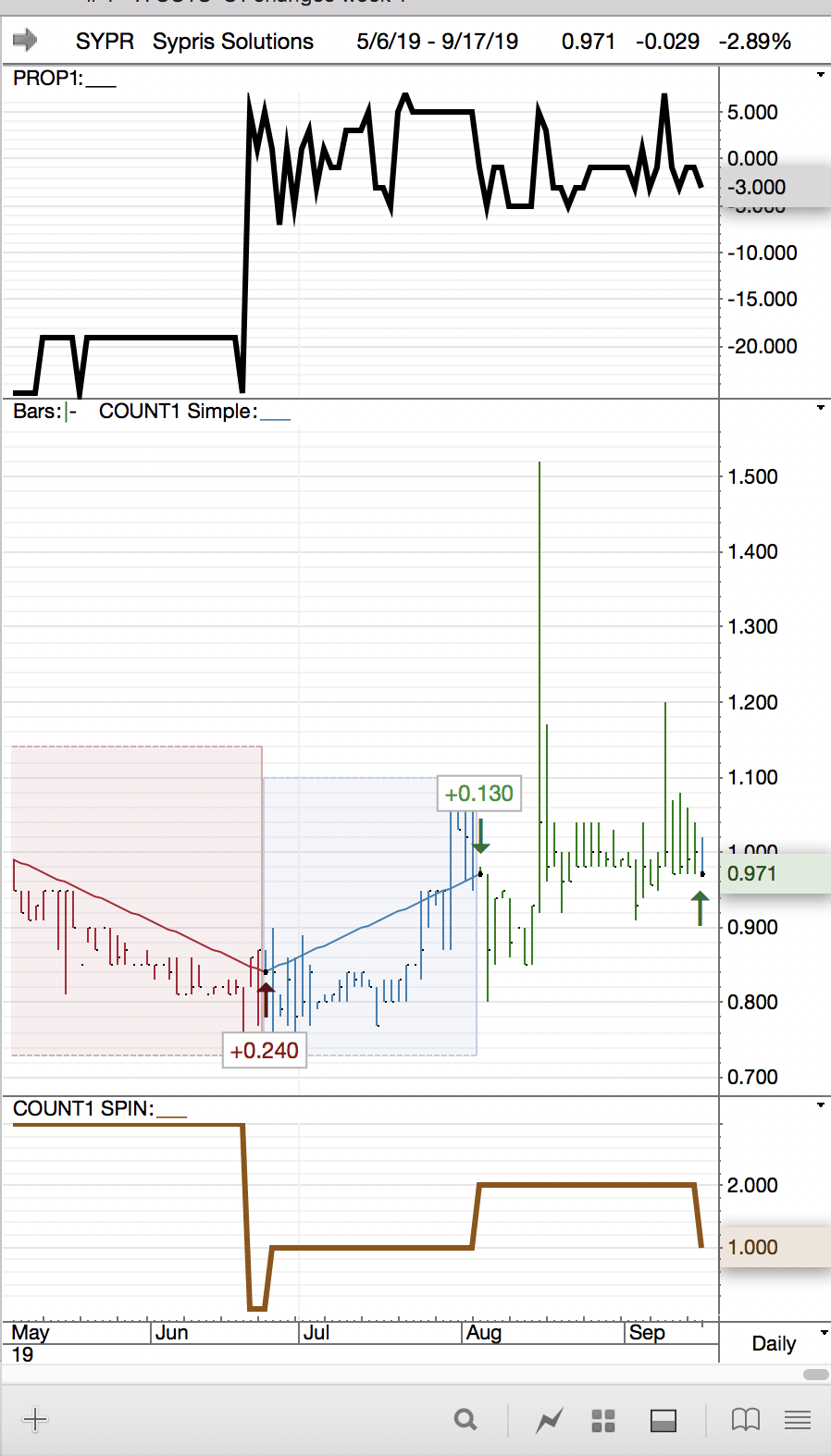Open symbol search magnifier
The height and width of the screenshot is (1456, 831).
465,1419
